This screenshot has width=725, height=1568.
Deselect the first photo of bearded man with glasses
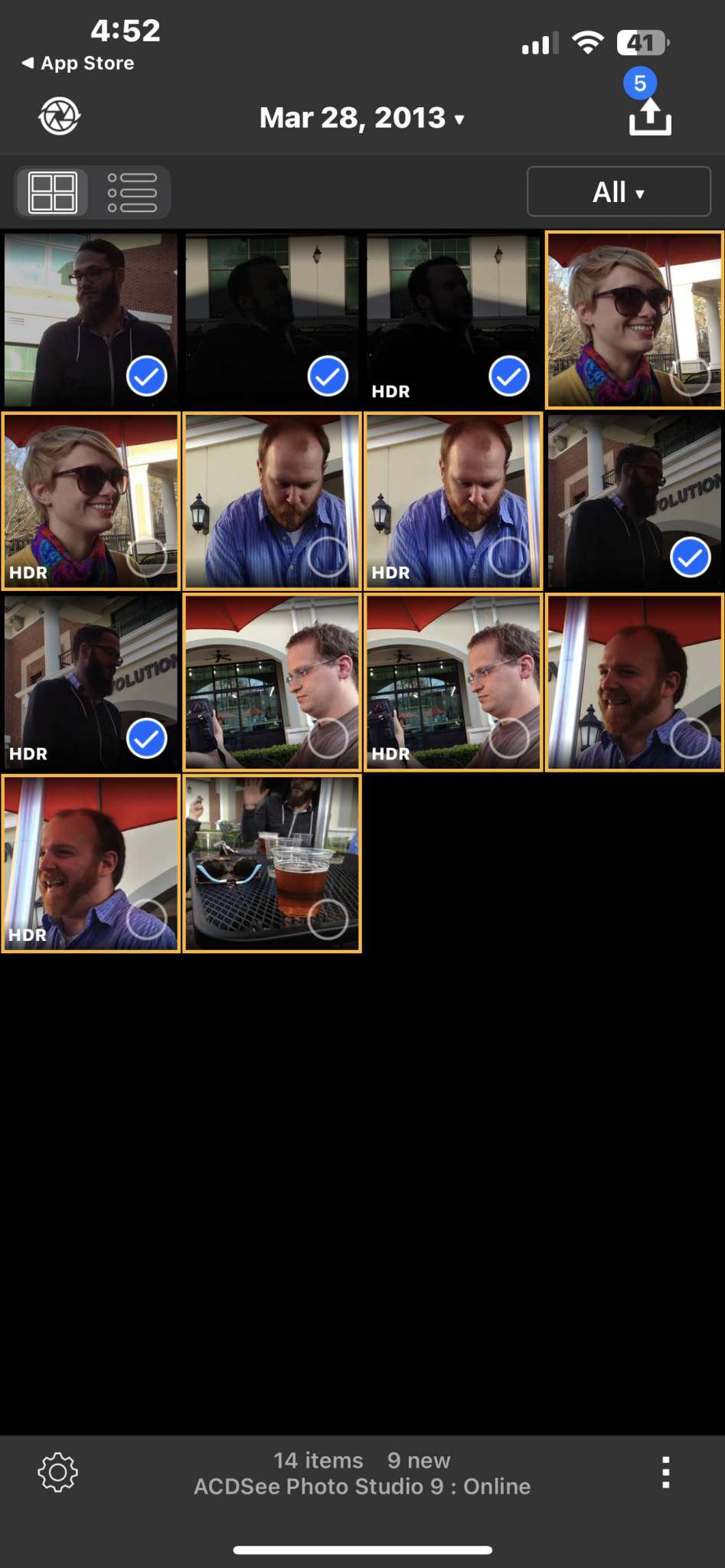pos(146,376)
